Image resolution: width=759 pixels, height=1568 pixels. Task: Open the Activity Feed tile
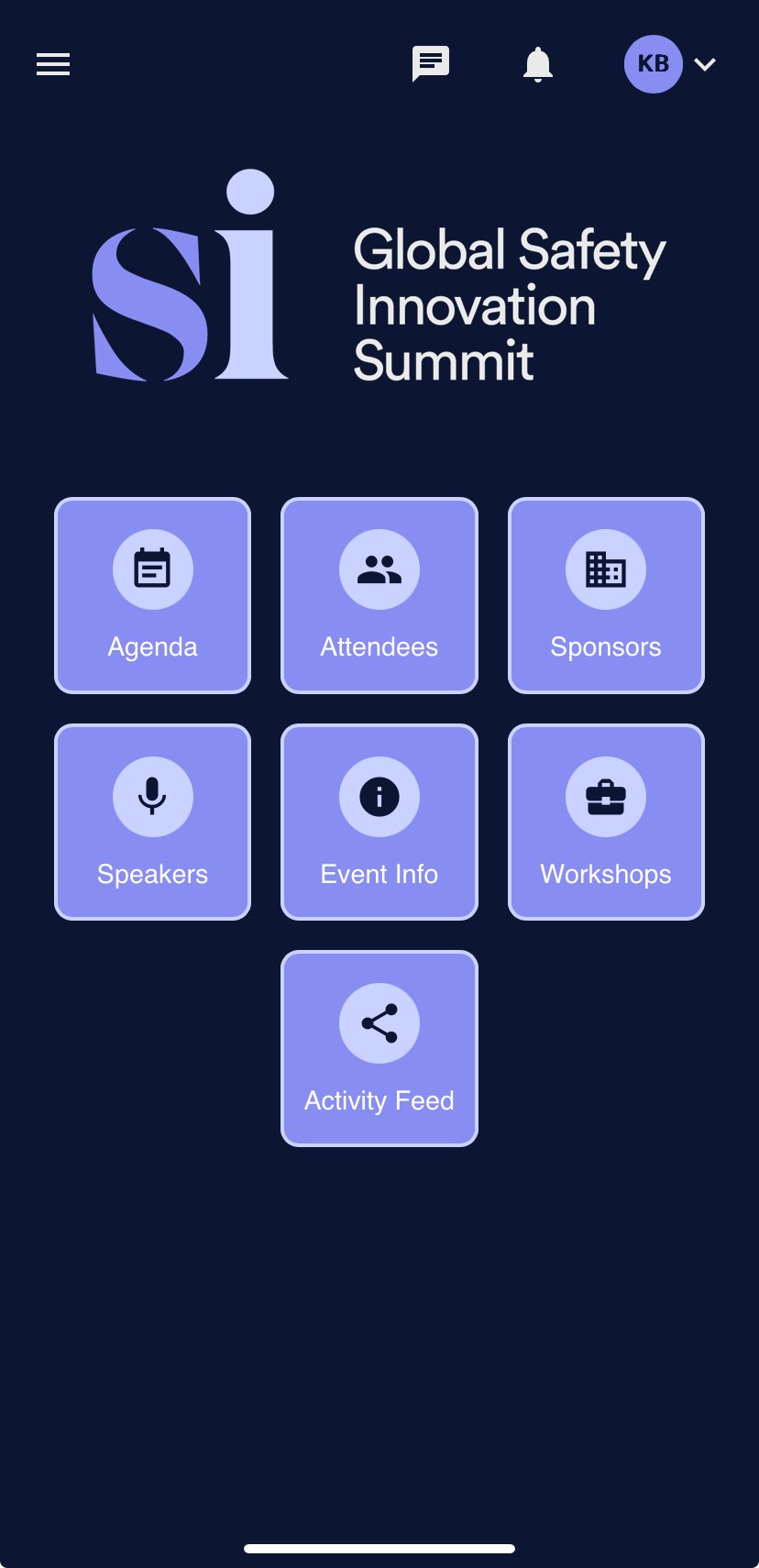coord(379,1049)
